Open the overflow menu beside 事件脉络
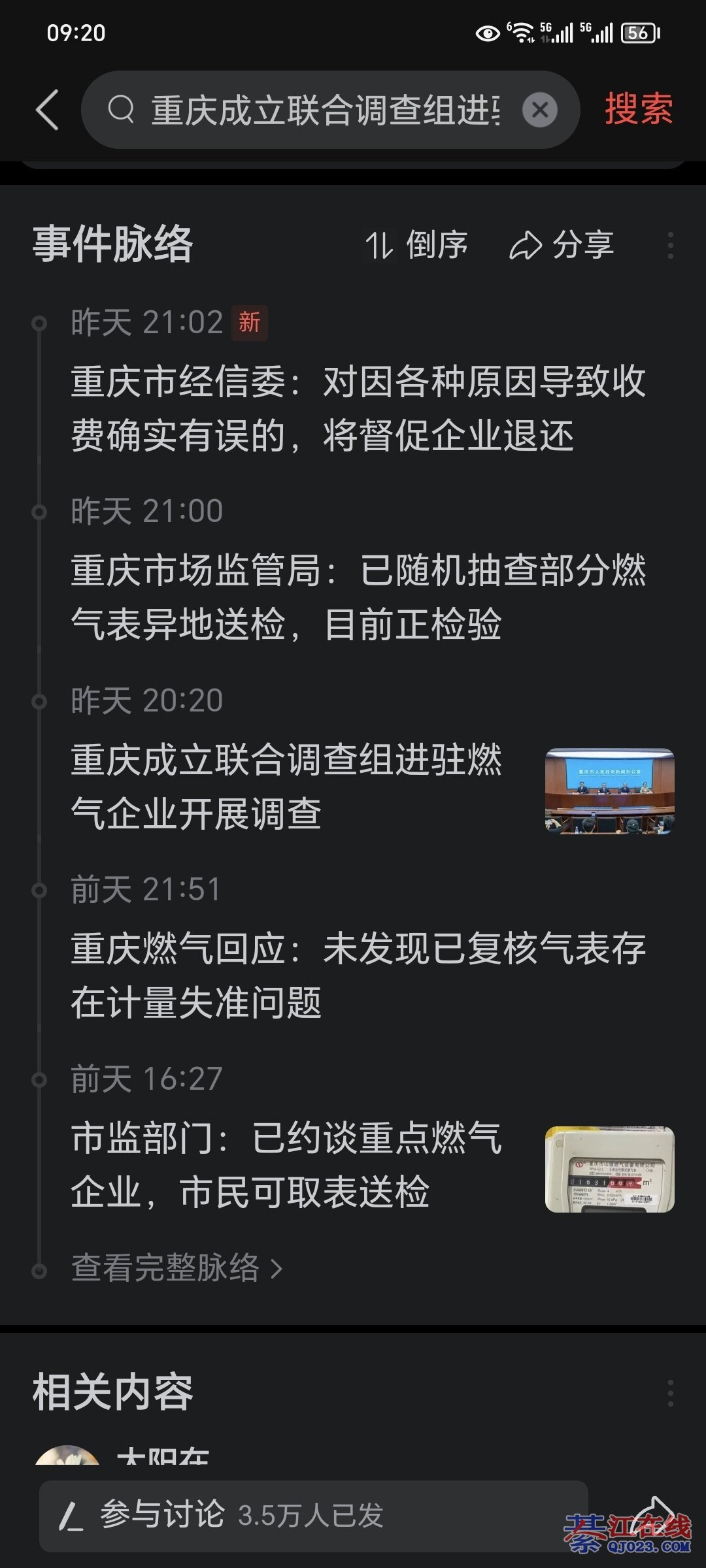The width and height of the screenshot is (706, 1568). pos(670,246)
